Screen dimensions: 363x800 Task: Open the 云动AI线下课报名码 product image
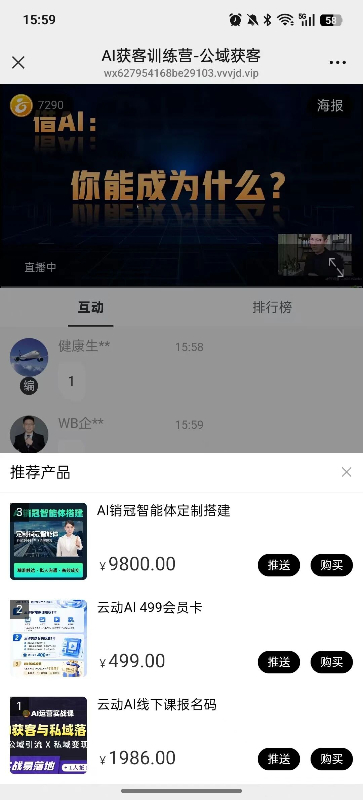point(49,735)
